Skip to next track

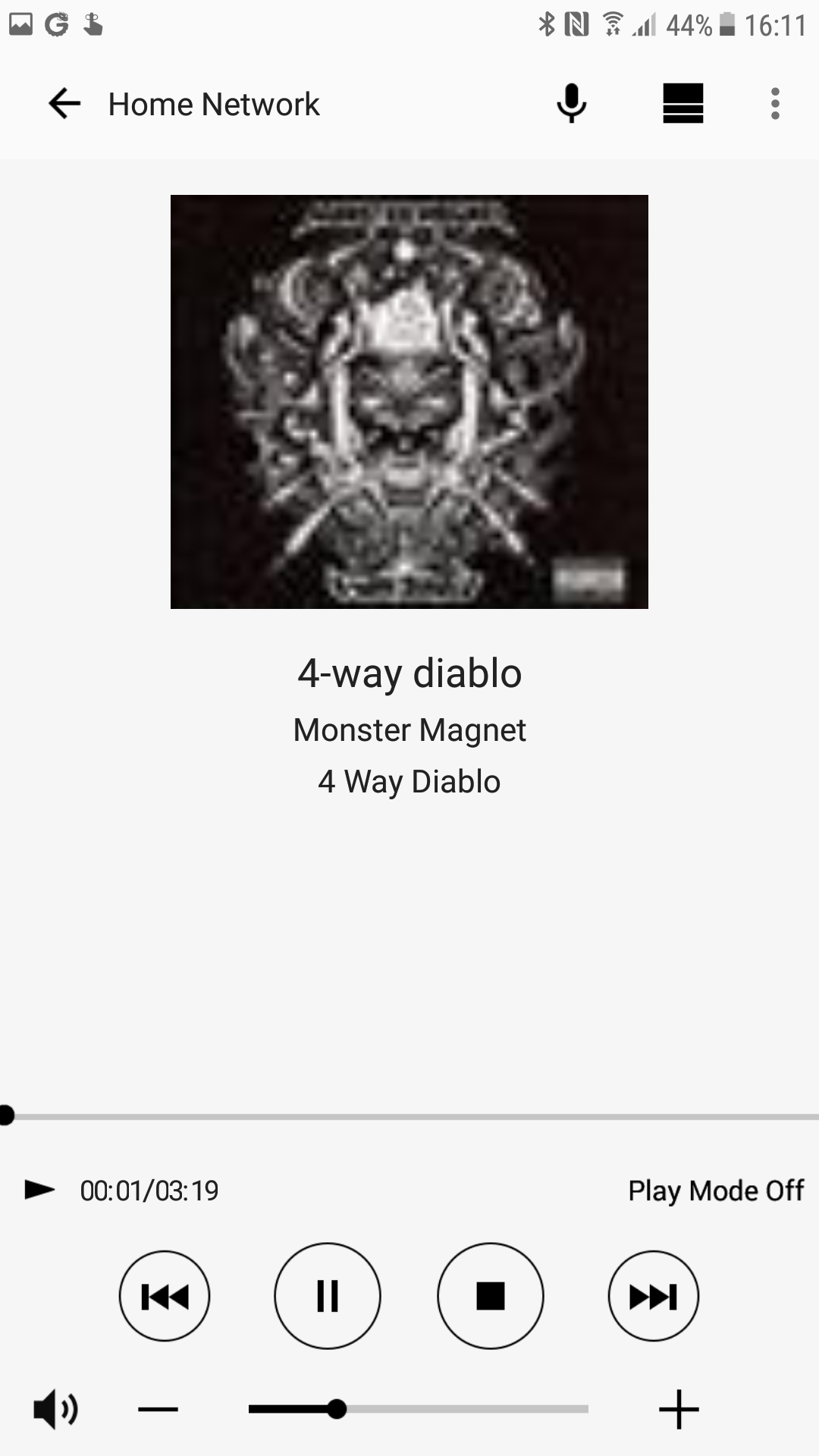point(653,1296)
